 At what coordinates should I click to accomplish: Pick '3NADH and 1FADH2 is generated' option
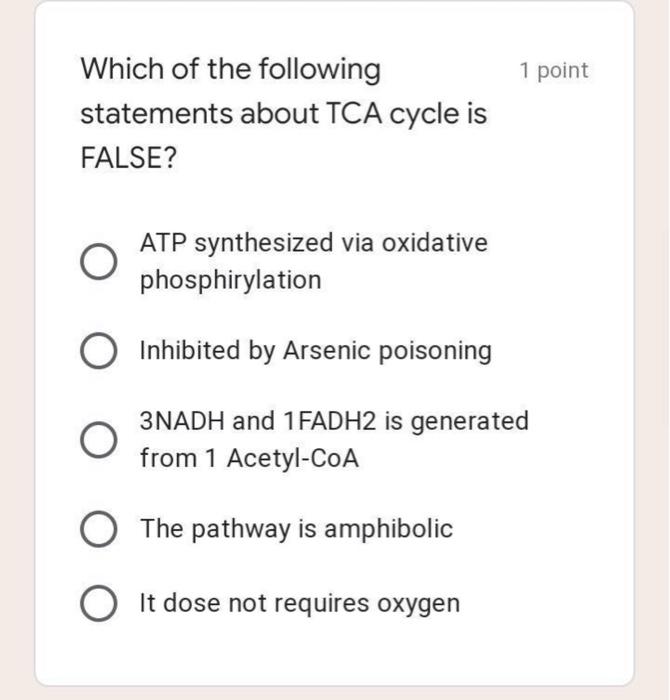(x=97, y=440)
